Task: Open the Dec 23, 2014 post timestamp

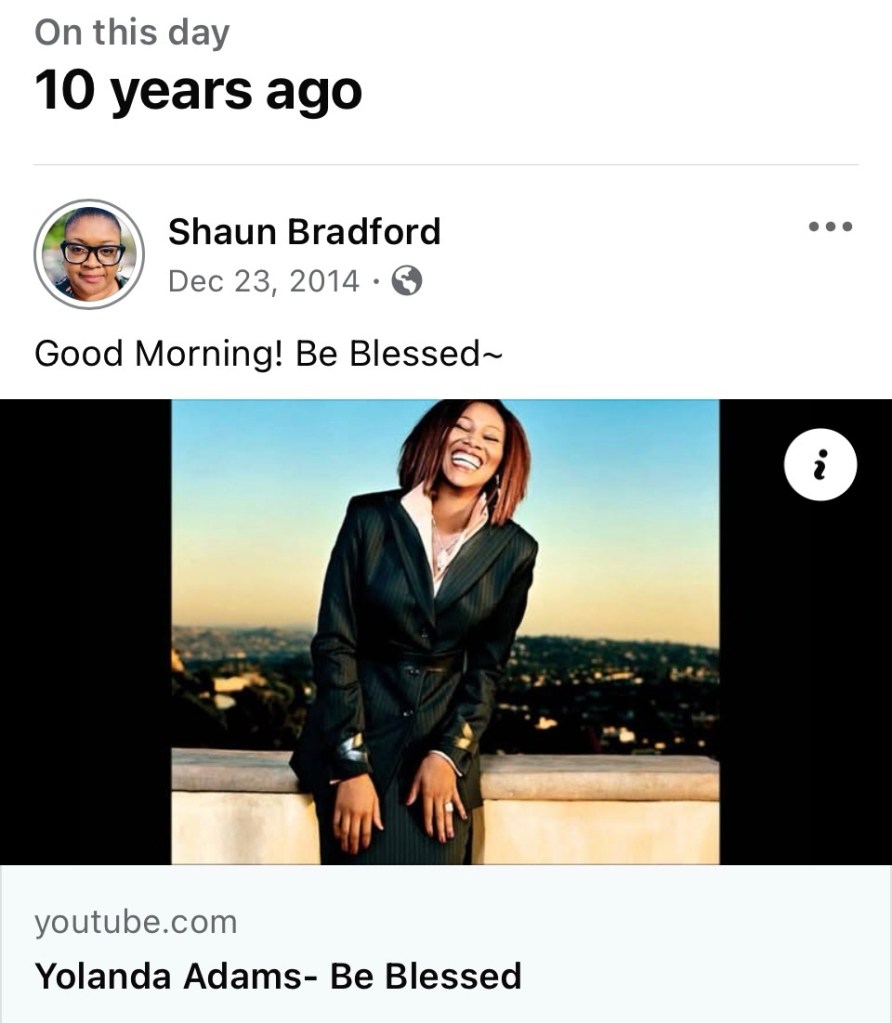Action: click(263, 282)
